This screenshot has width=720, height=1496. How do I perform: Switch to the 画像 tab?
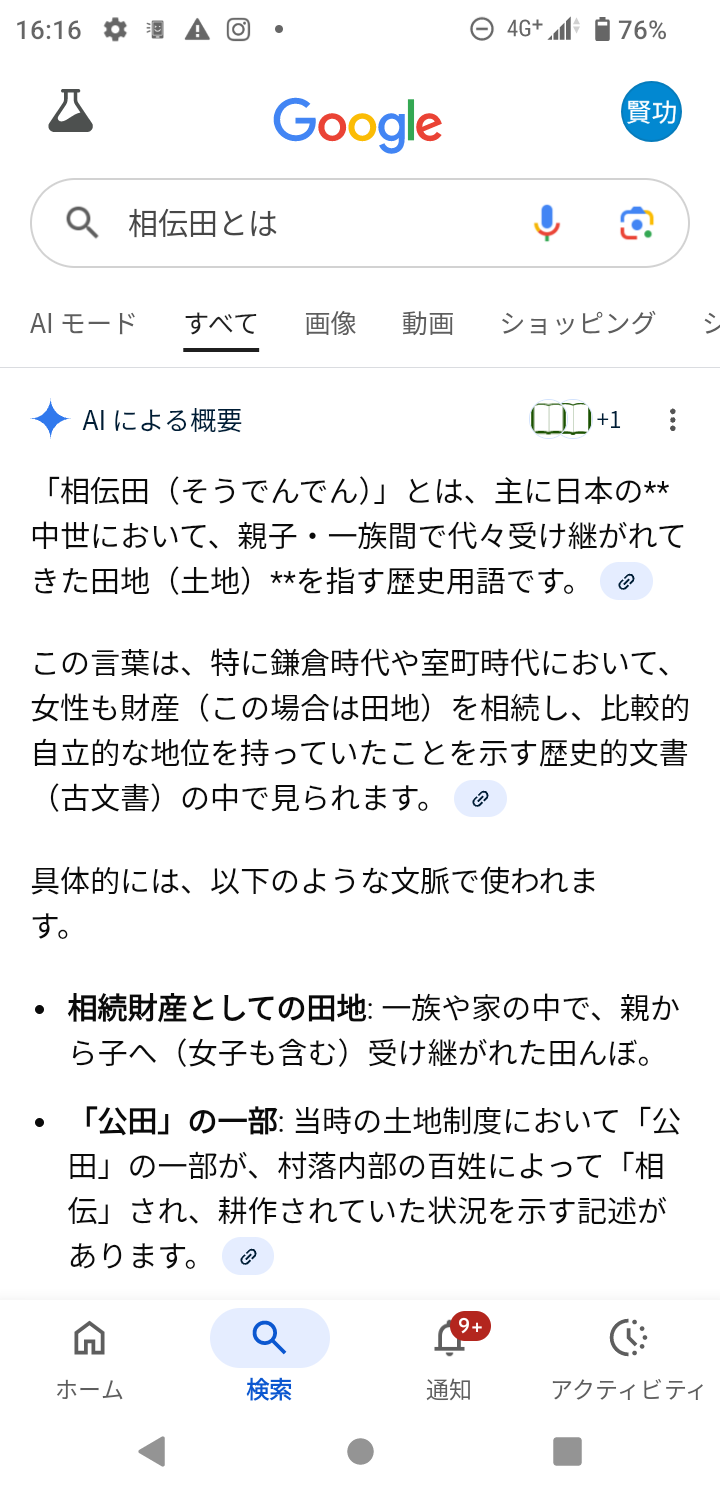[330, 323]
